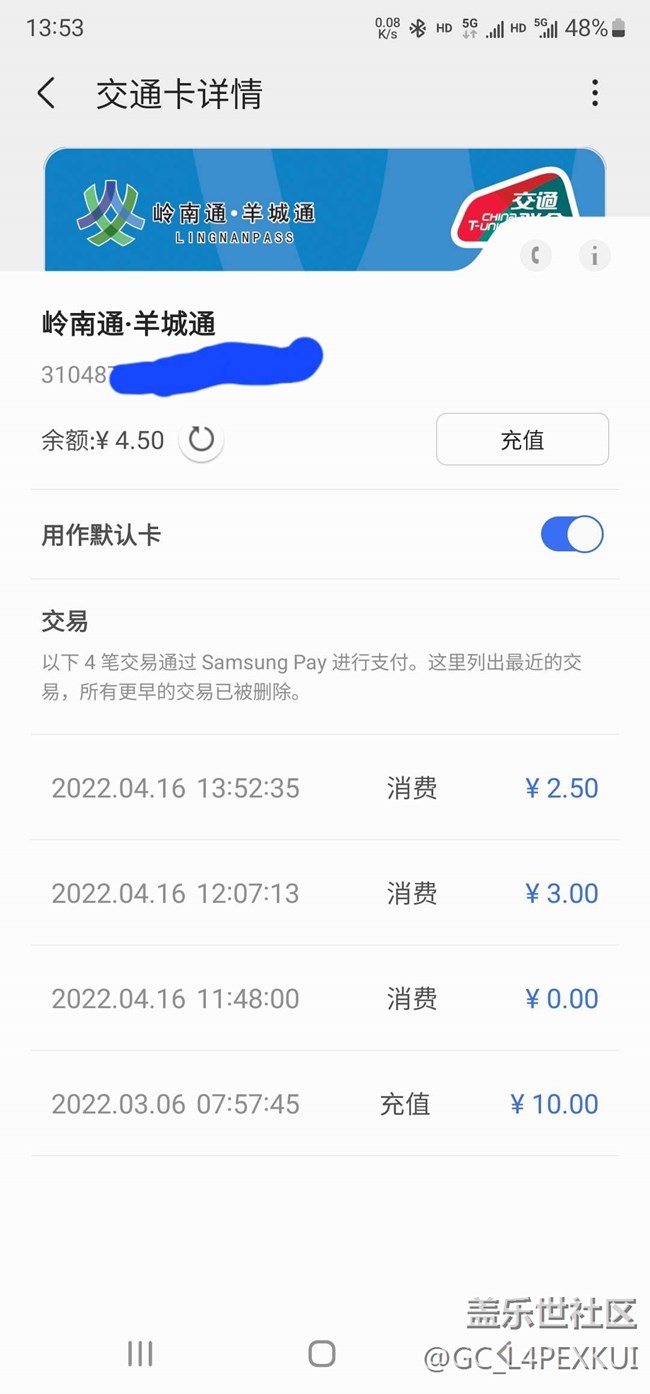Open the card info icon
Screen dimensions: 650x1394
[x=594, y=256]
